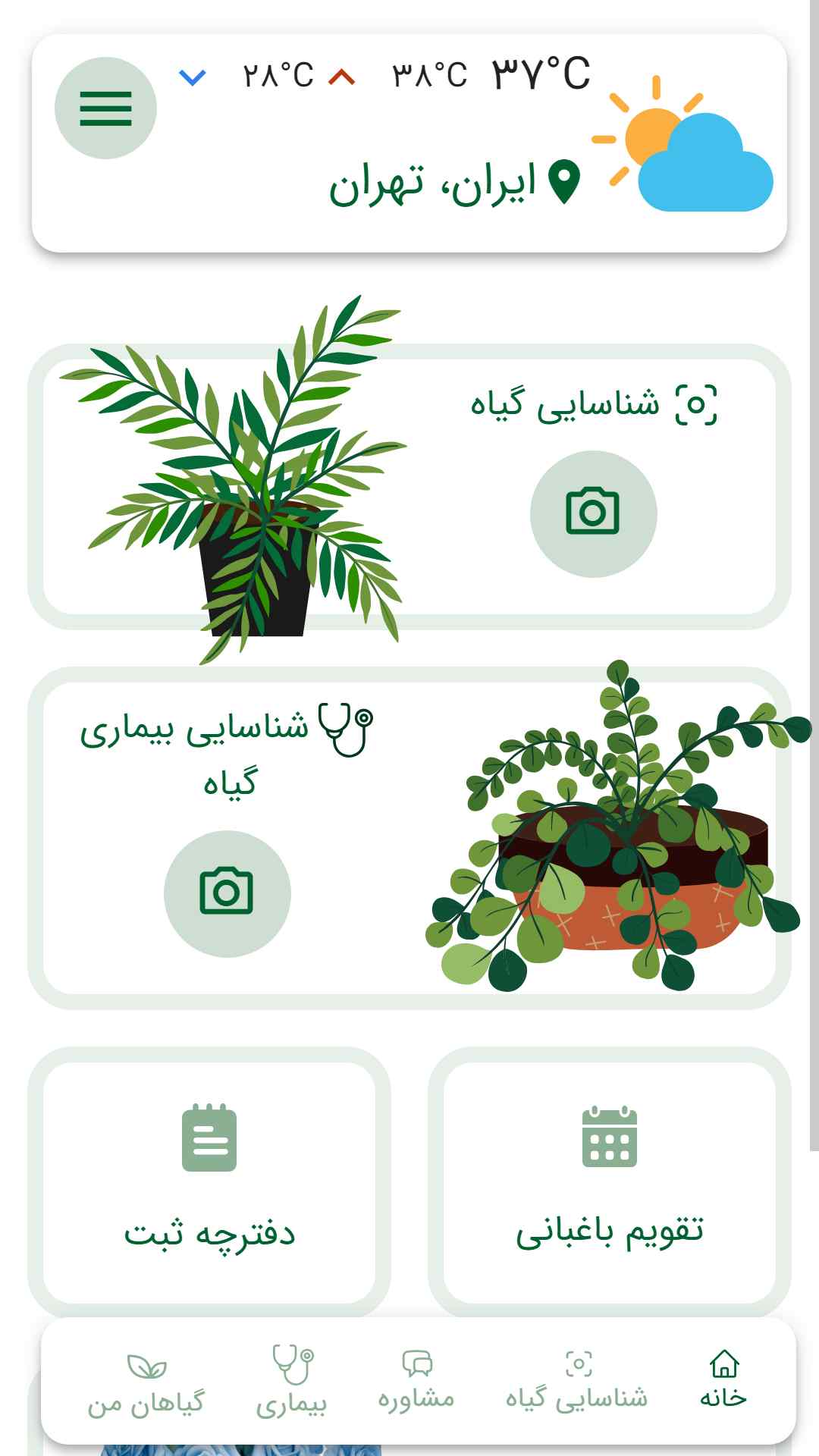Switch to the گیاهان من tab
The height and width of the screenshot is (1456, 819).
(146, 1385)
